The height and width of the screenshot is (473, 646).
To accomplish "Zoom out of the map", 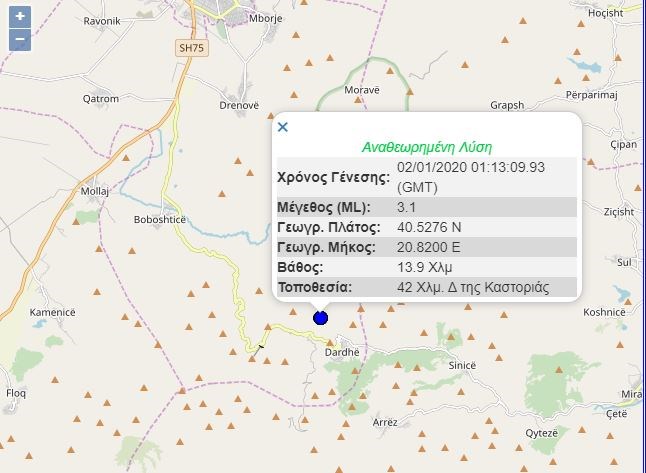I will pyautogui.click(x=20, y=40).
